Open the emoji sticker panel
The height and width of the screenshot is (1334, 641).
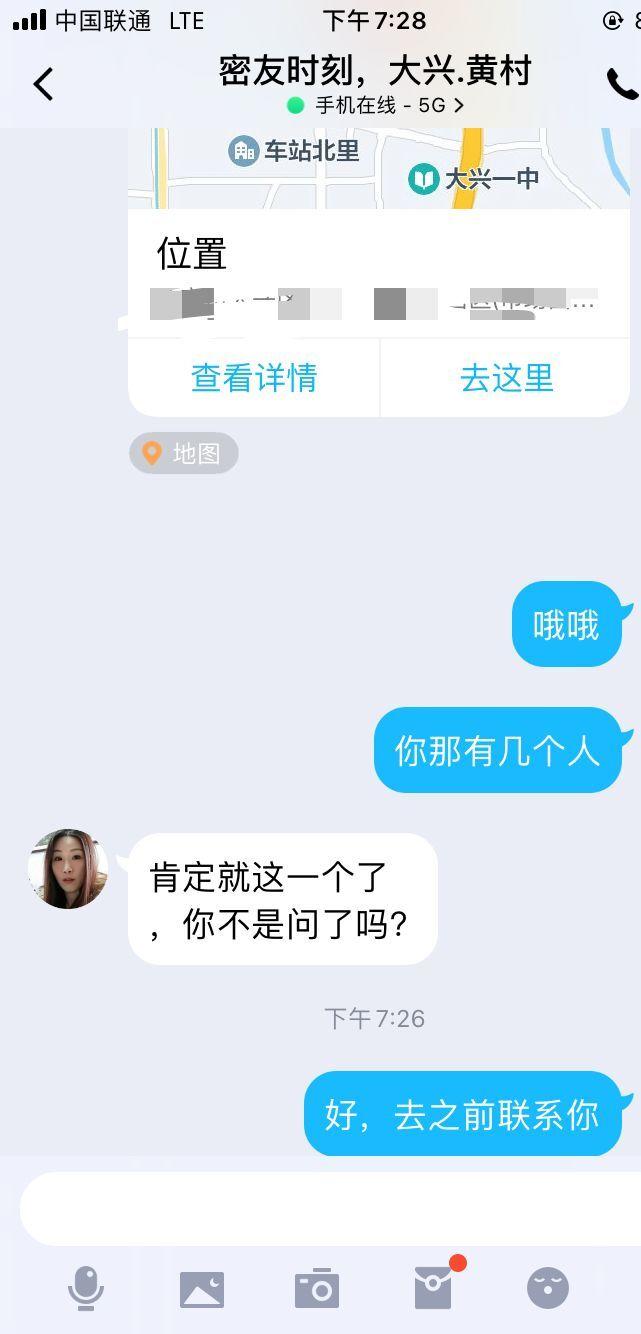(548, 1288)
